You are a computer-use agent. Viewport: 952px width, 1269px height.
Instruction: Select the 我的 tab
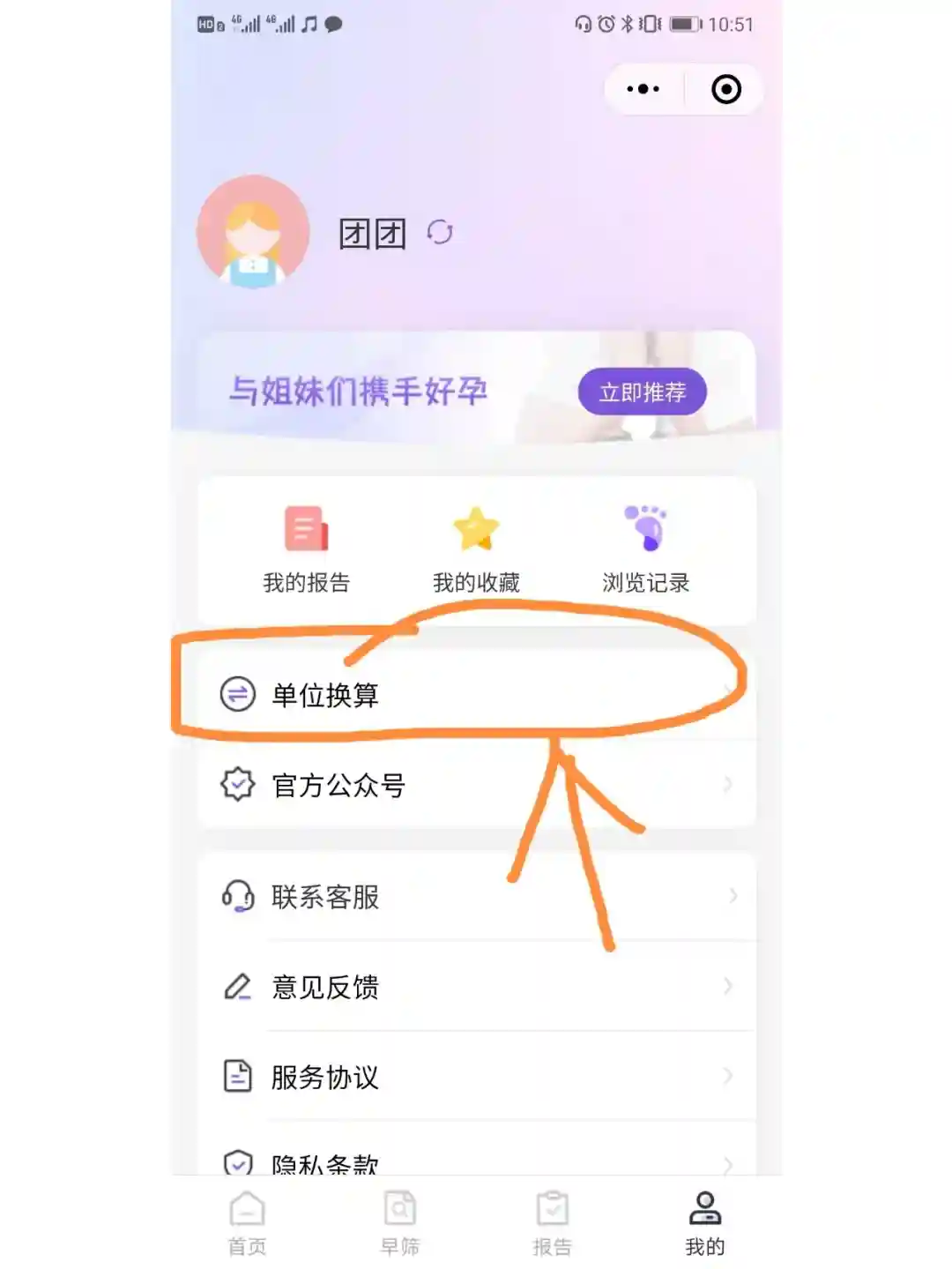point(704,1223)
